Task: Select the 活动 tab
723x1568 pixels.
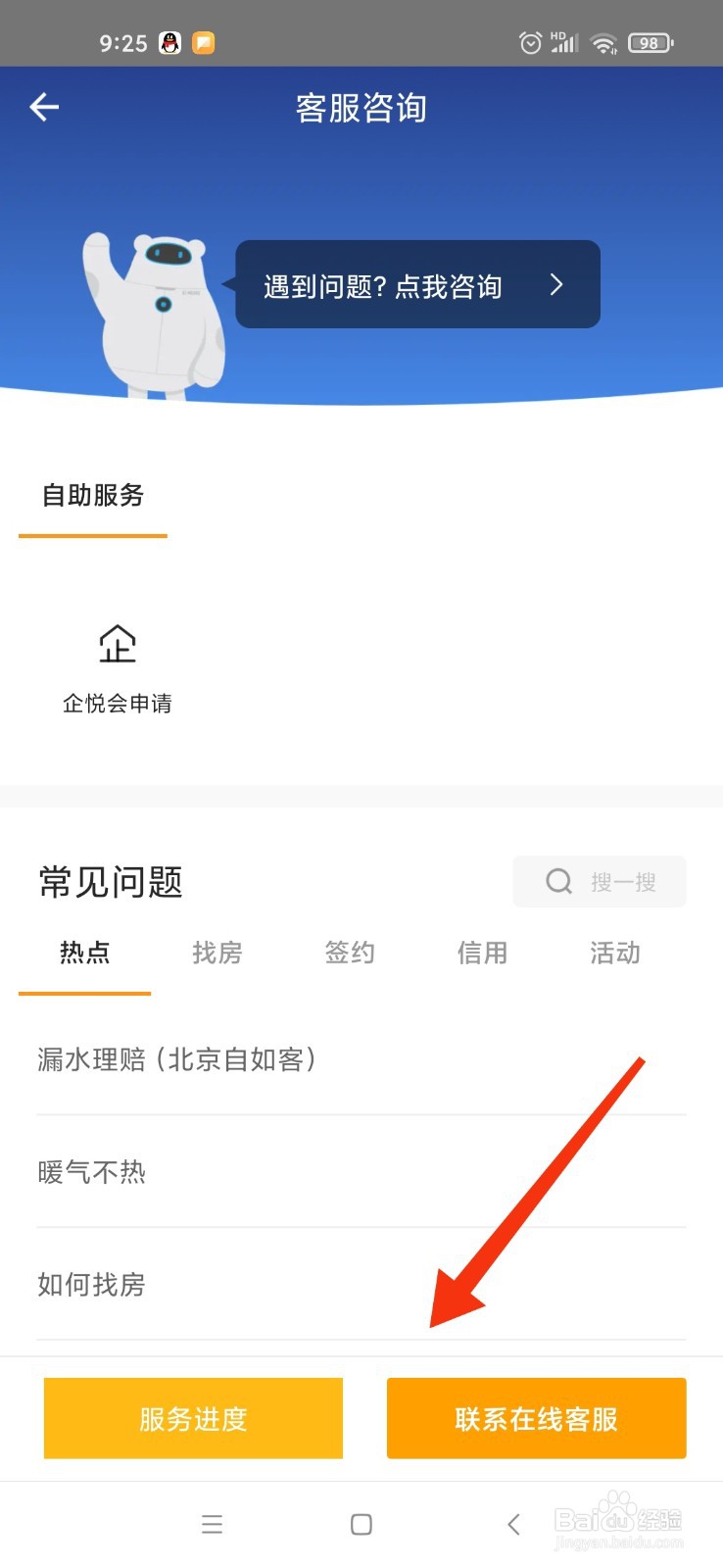Action: (x=614, y=953)
